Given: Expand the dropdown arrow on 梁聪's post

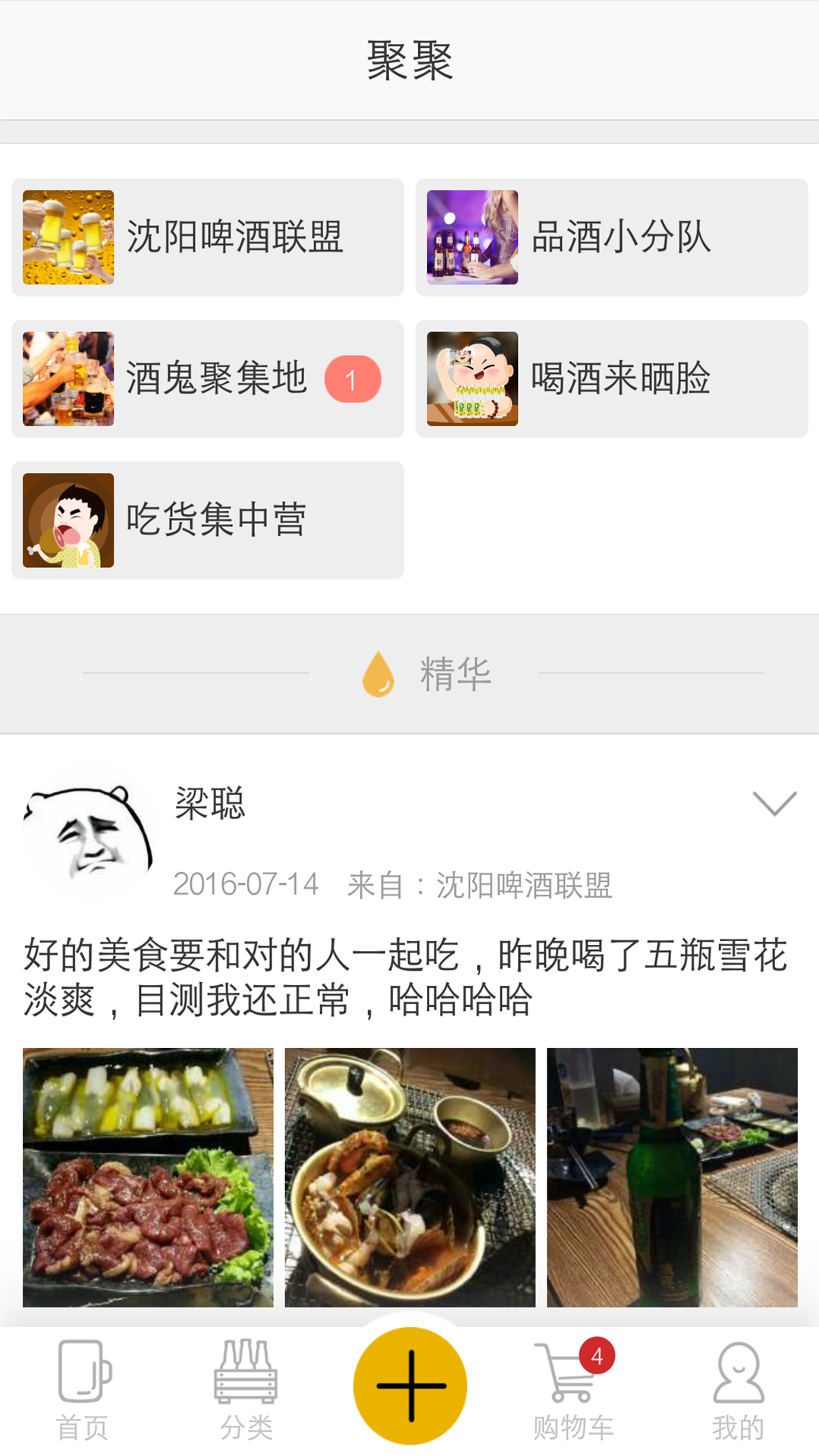Looking at the screenshot, I should click(x=773, y=803).
